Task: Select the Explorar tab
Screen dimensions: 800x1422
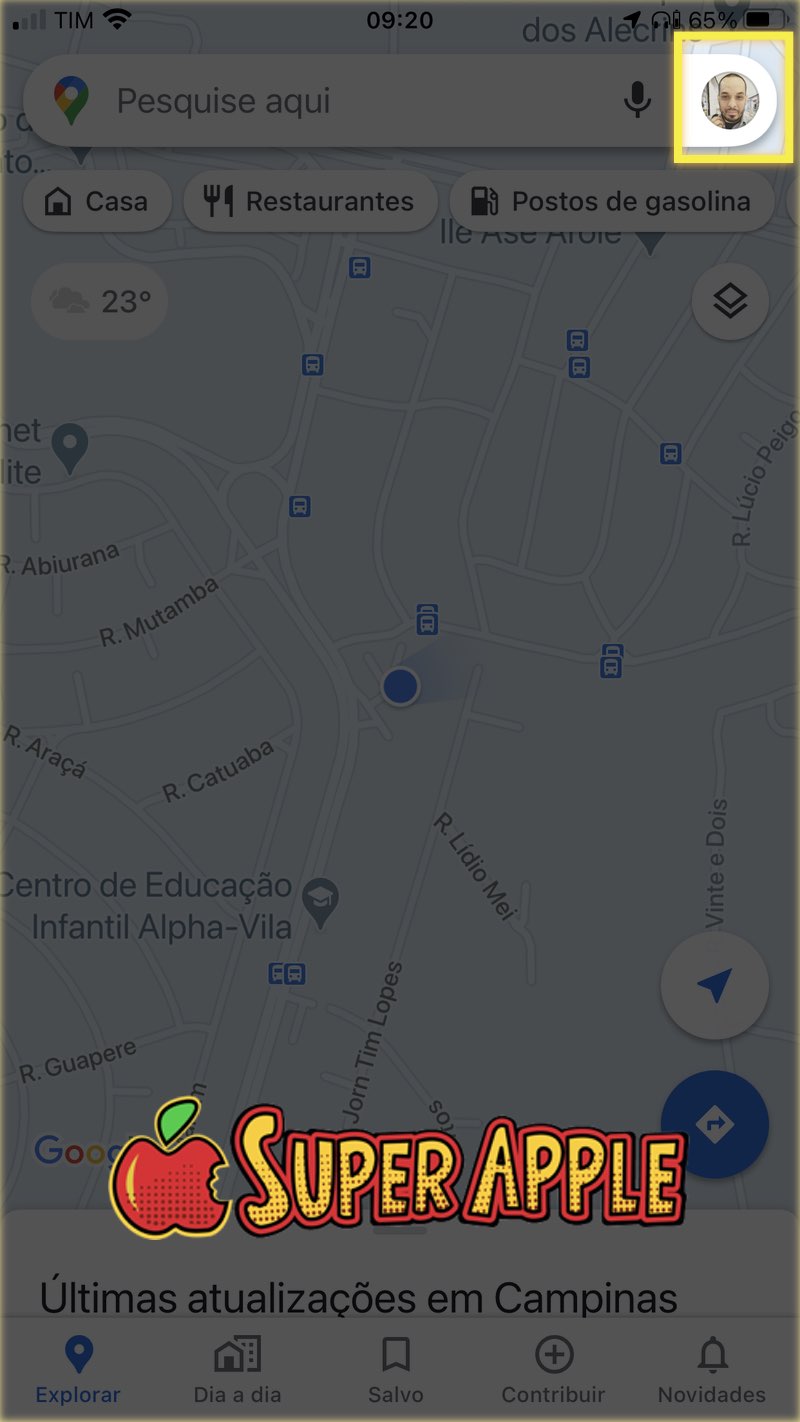Action: pyautogui.click(x=78, y=1370)
